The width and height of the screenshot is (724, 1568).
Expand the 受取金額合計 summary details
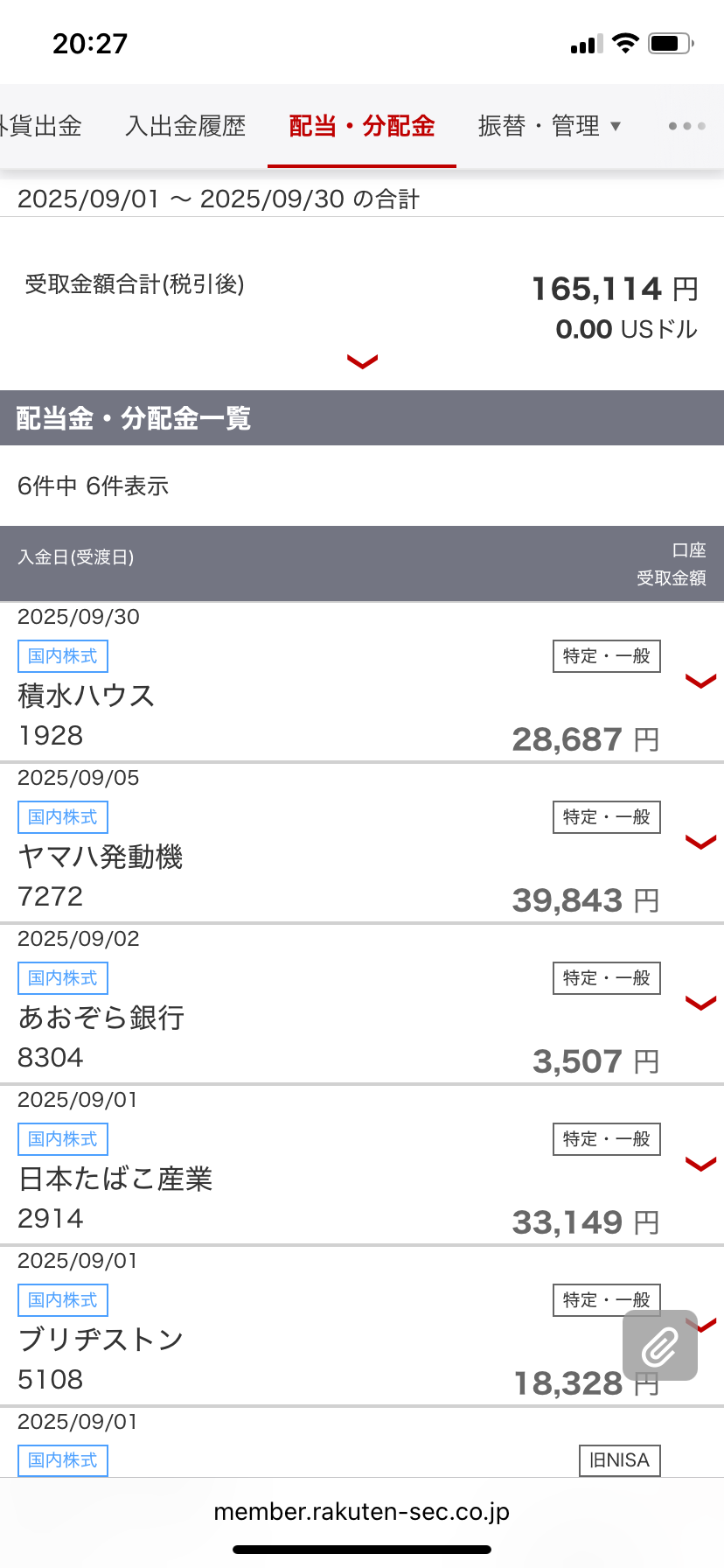[x=362, y=360]
